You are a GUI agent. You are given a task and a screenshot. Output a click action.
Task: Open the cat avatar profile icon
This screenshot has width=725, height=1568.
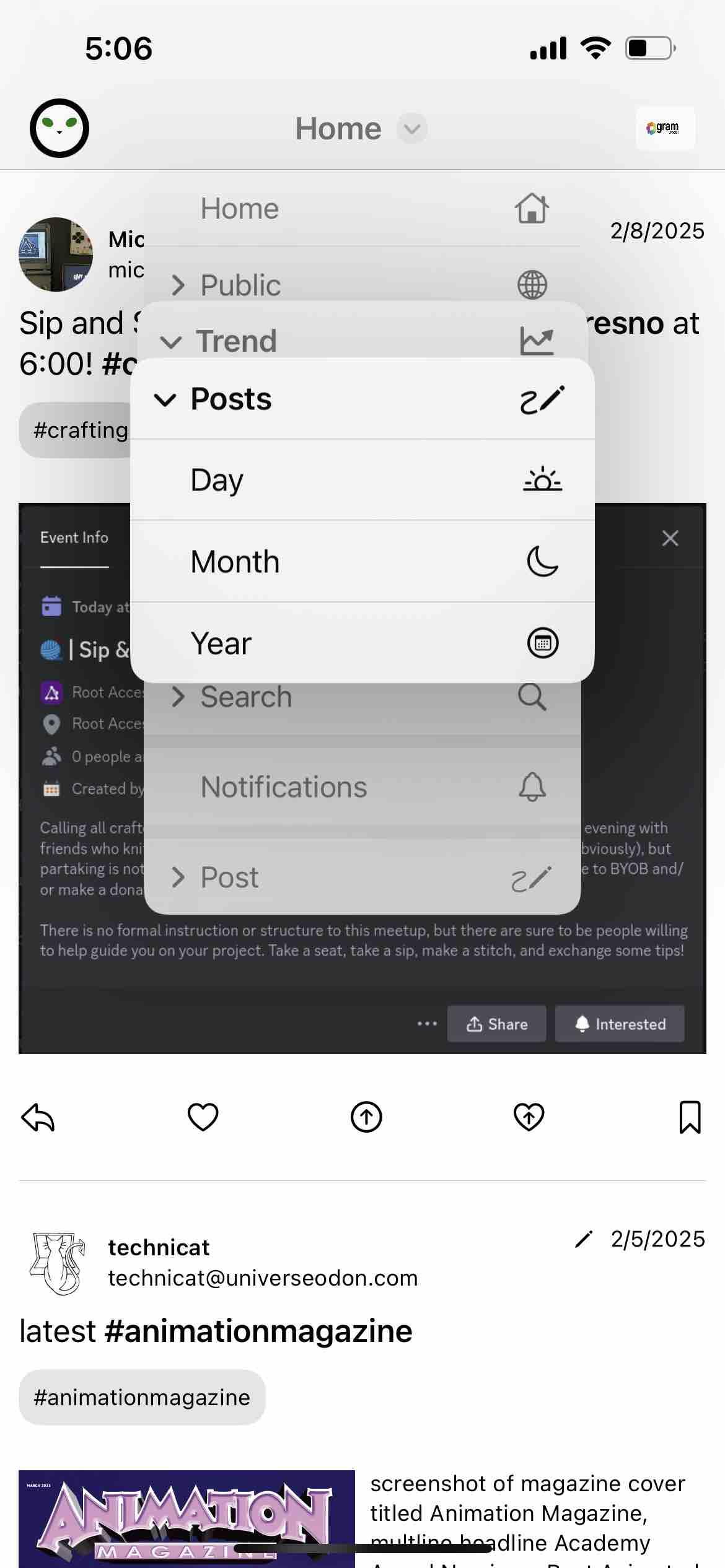59,128
